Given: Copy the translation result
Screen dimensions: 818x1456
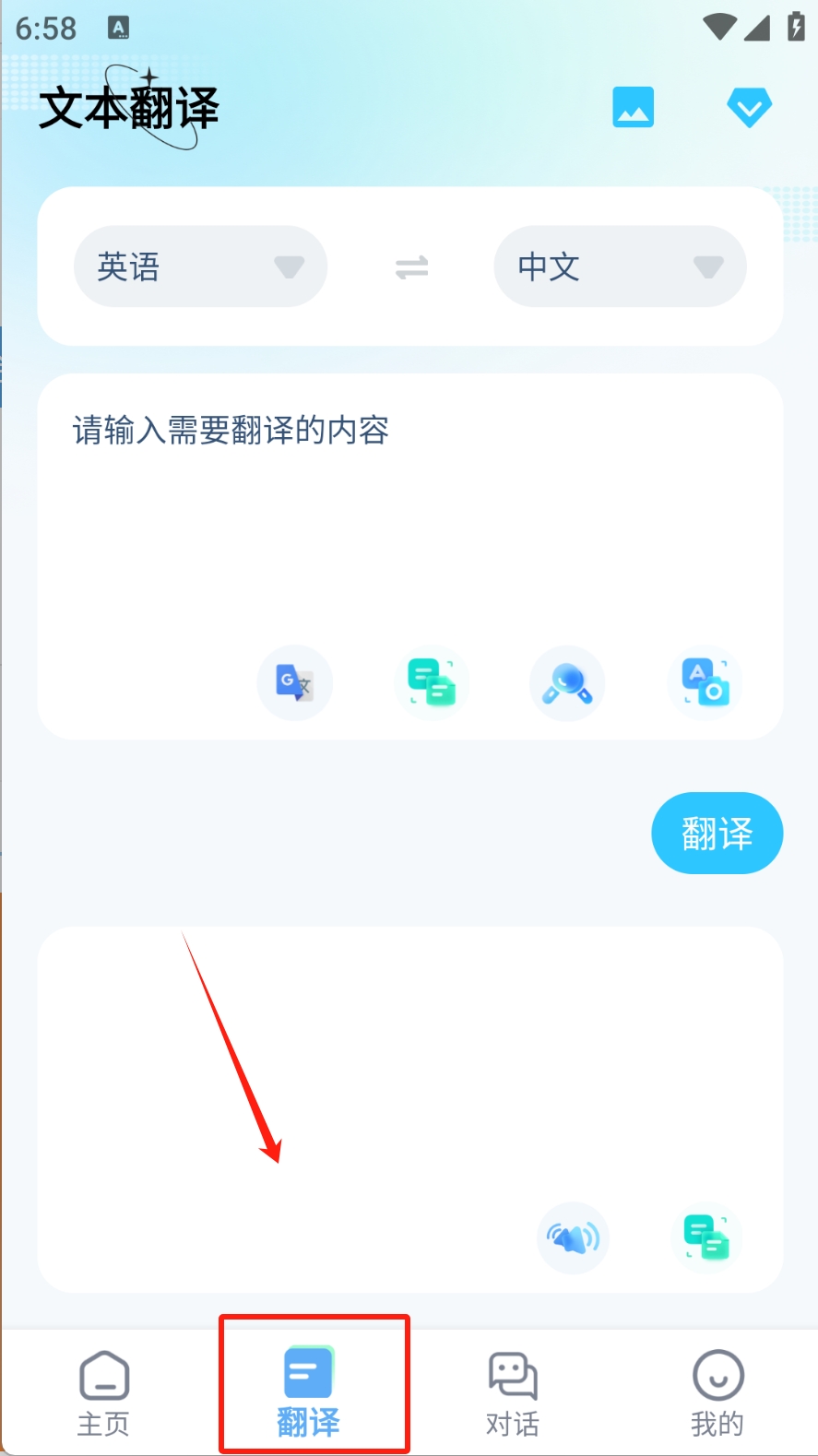Looking at the screenshot, I should pos(706,1237).
